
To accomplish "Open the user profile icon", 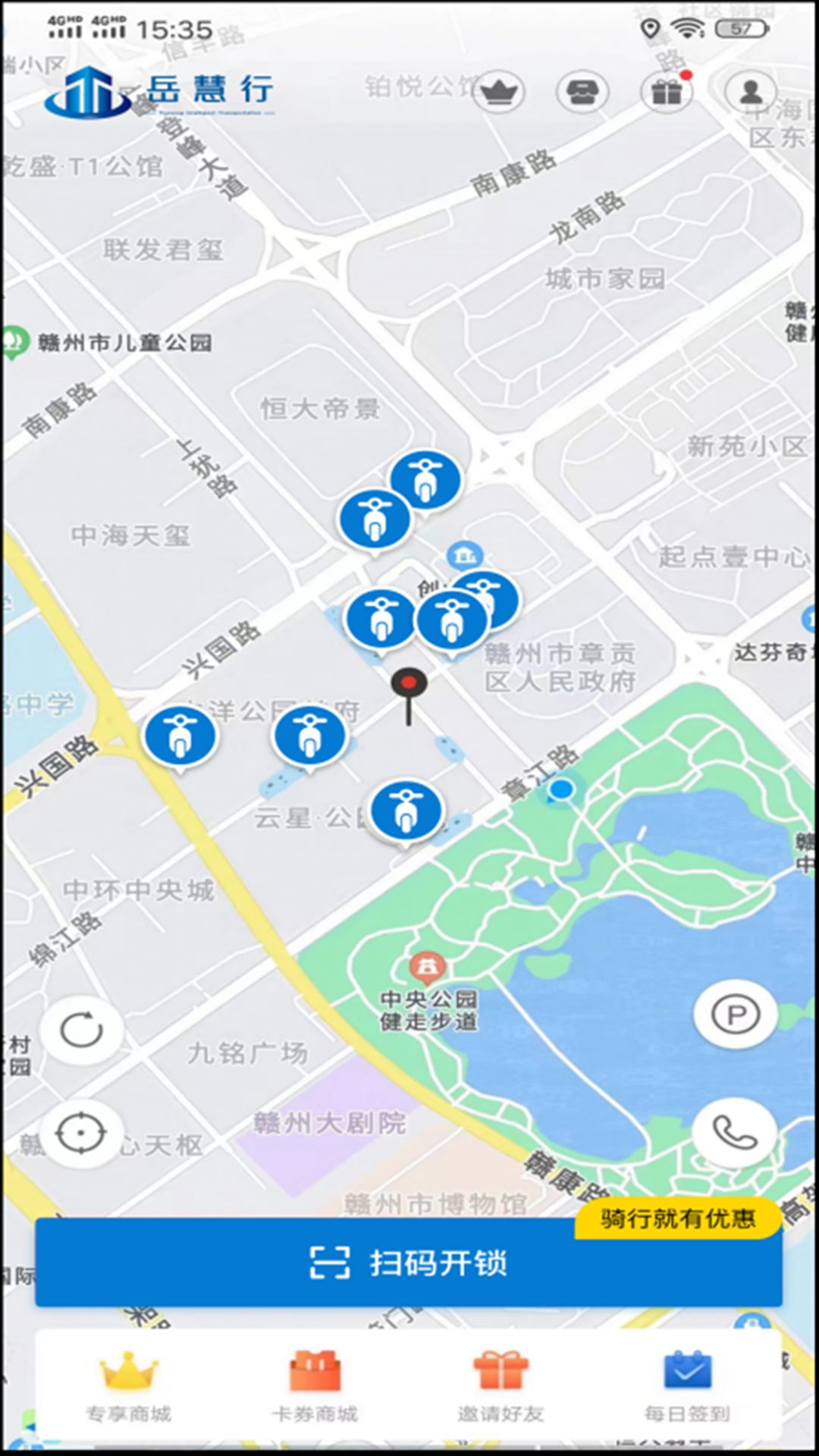I will [x=751, y=93].
